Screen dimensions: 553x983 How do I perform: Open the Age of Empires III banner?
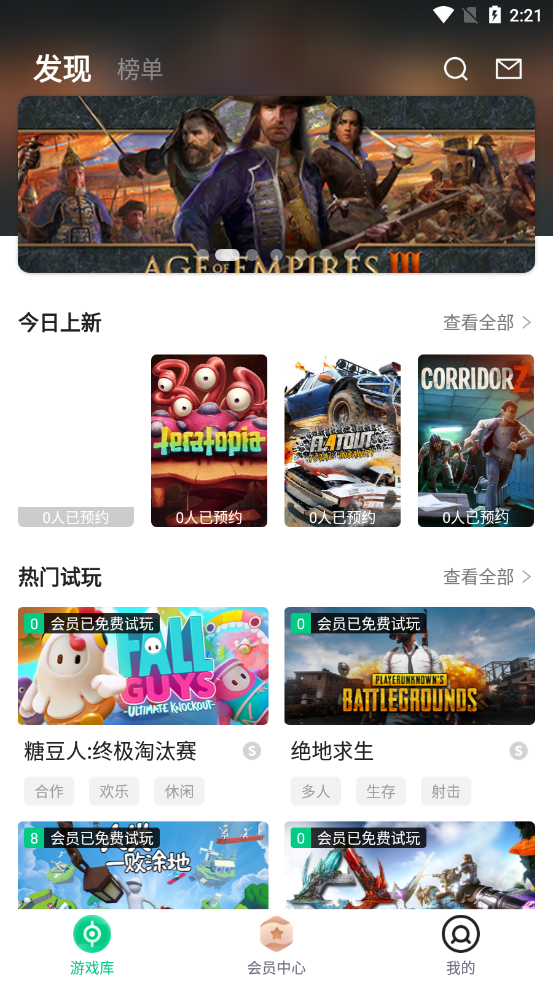click(x=276, y=184)
